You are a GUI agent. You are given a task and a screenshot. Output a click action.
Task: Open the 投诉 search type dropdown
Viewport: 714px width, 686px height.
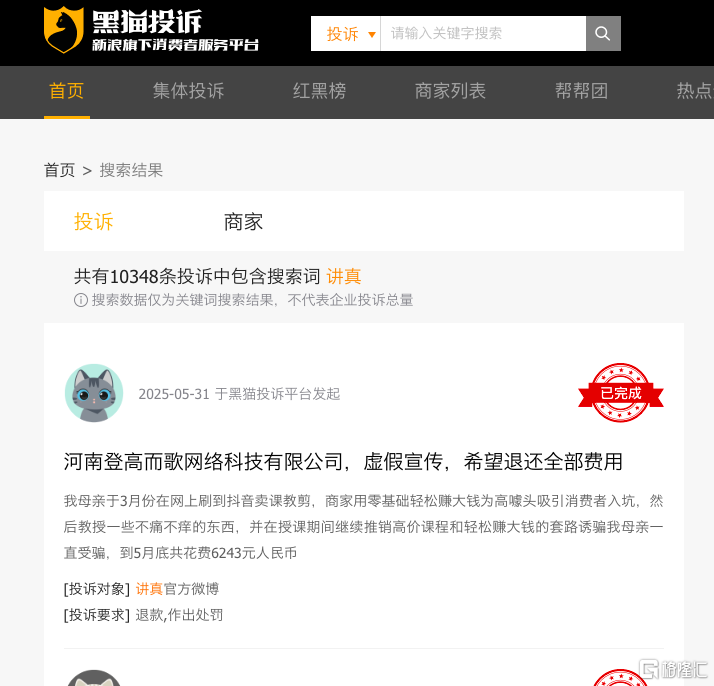346,34
